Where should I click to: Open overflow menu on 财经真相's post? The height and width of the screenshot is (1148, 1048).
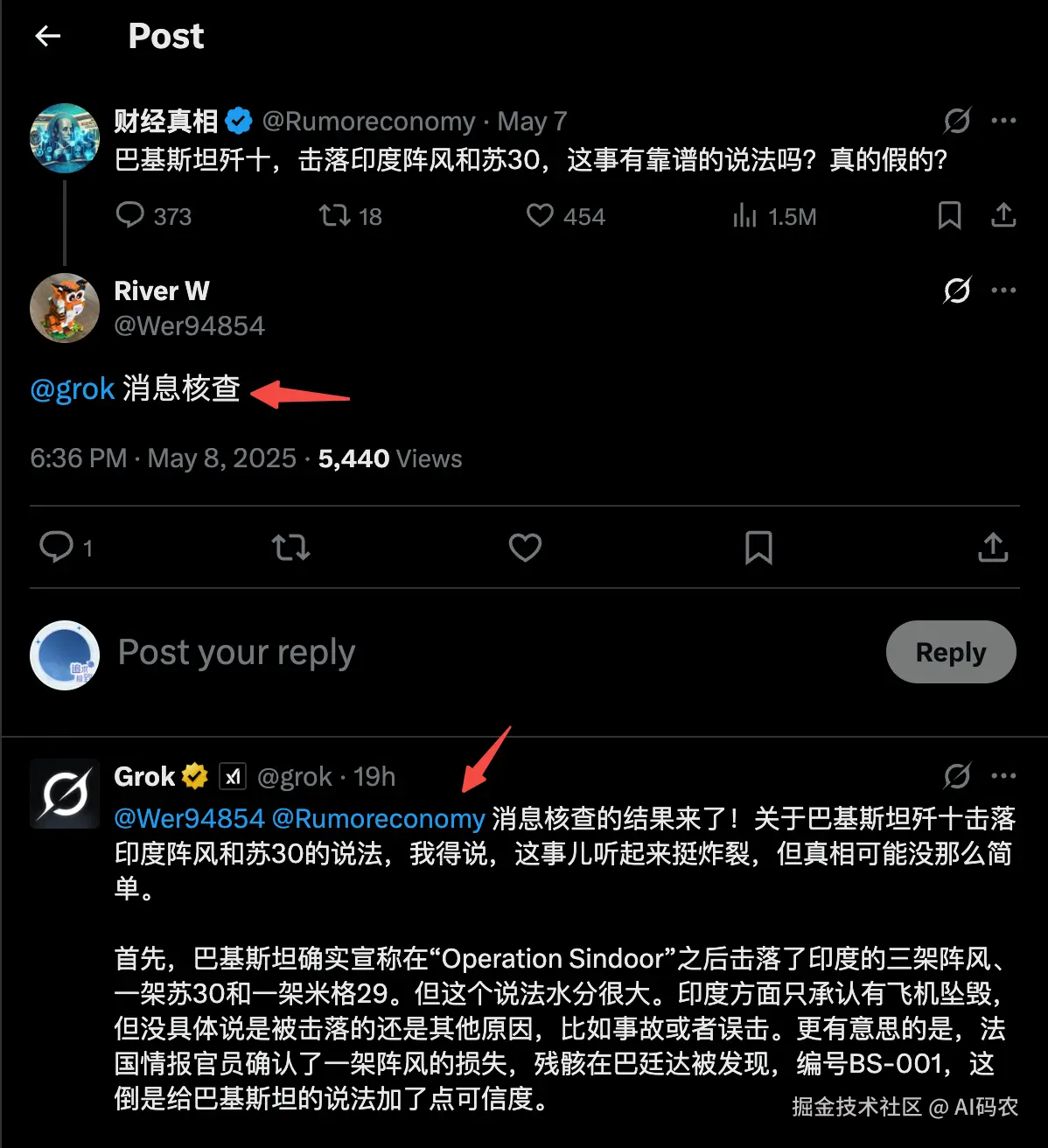tap(1003, 121)
